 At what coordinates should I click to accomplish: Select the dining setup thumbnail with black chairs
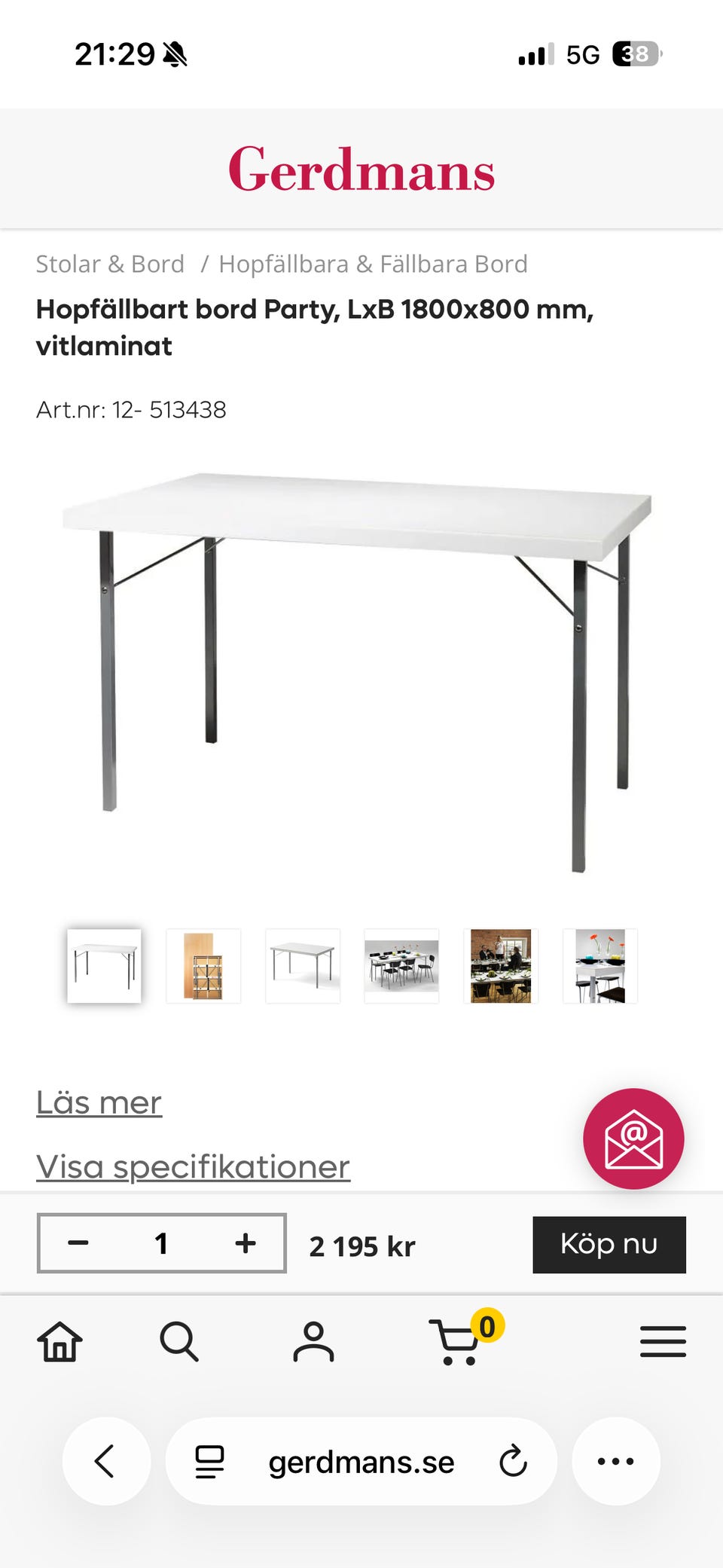[x=401, y=966]
